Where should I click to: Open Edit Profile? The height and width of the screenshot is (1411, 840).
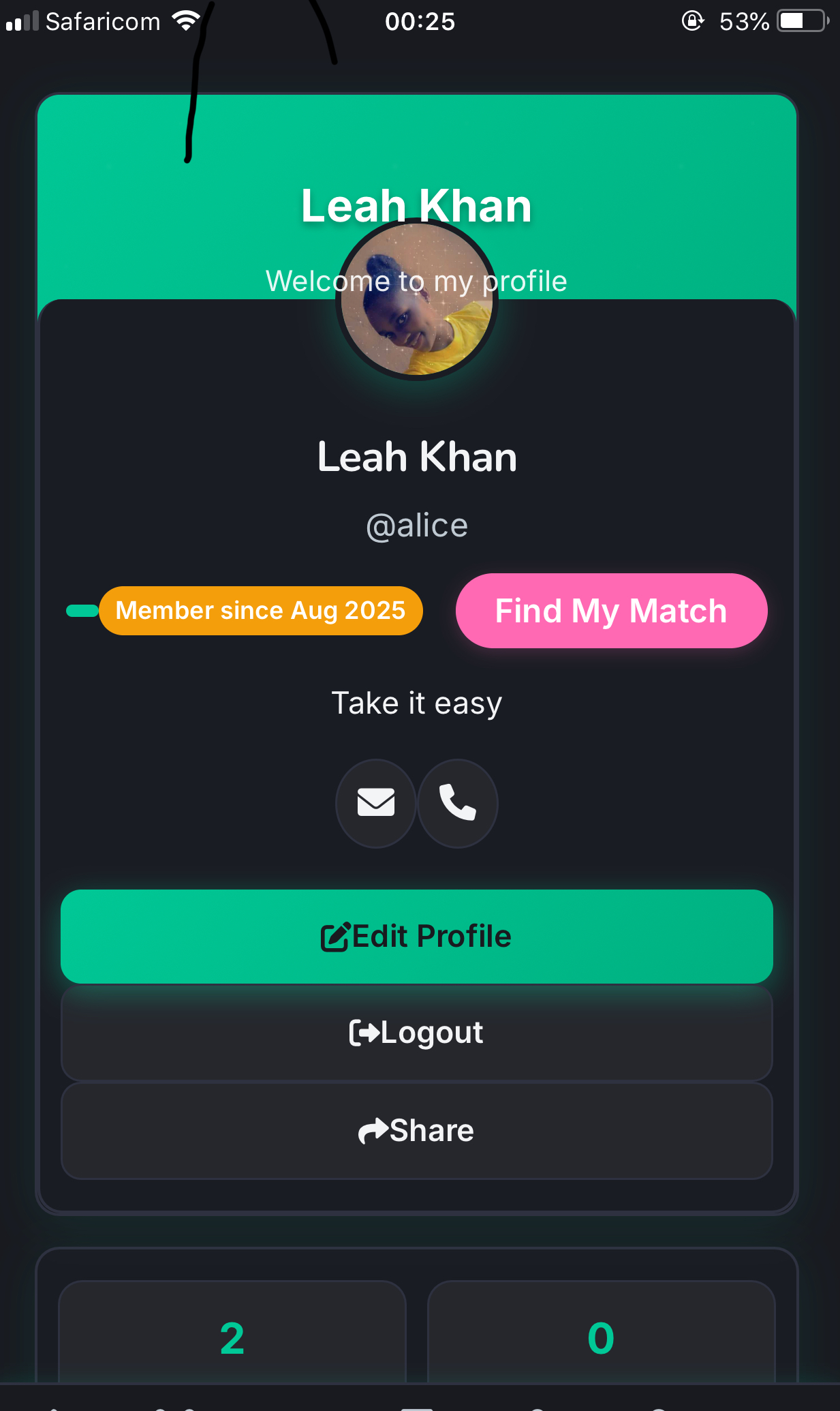pos(416,936)
